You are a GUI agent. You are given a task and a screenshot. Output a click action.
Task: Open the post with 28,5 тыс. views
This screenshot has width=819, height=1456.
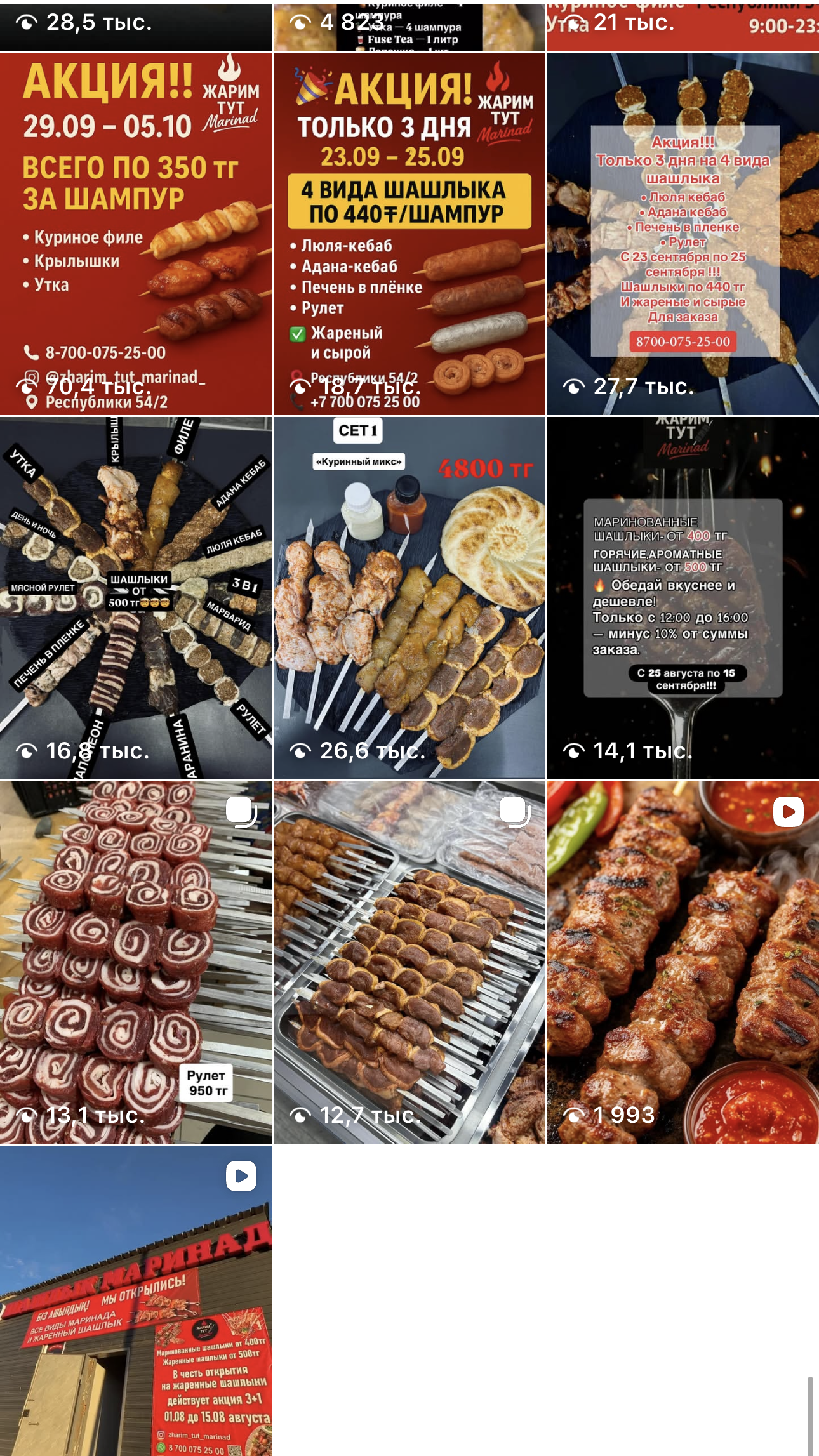click(136, 25)
